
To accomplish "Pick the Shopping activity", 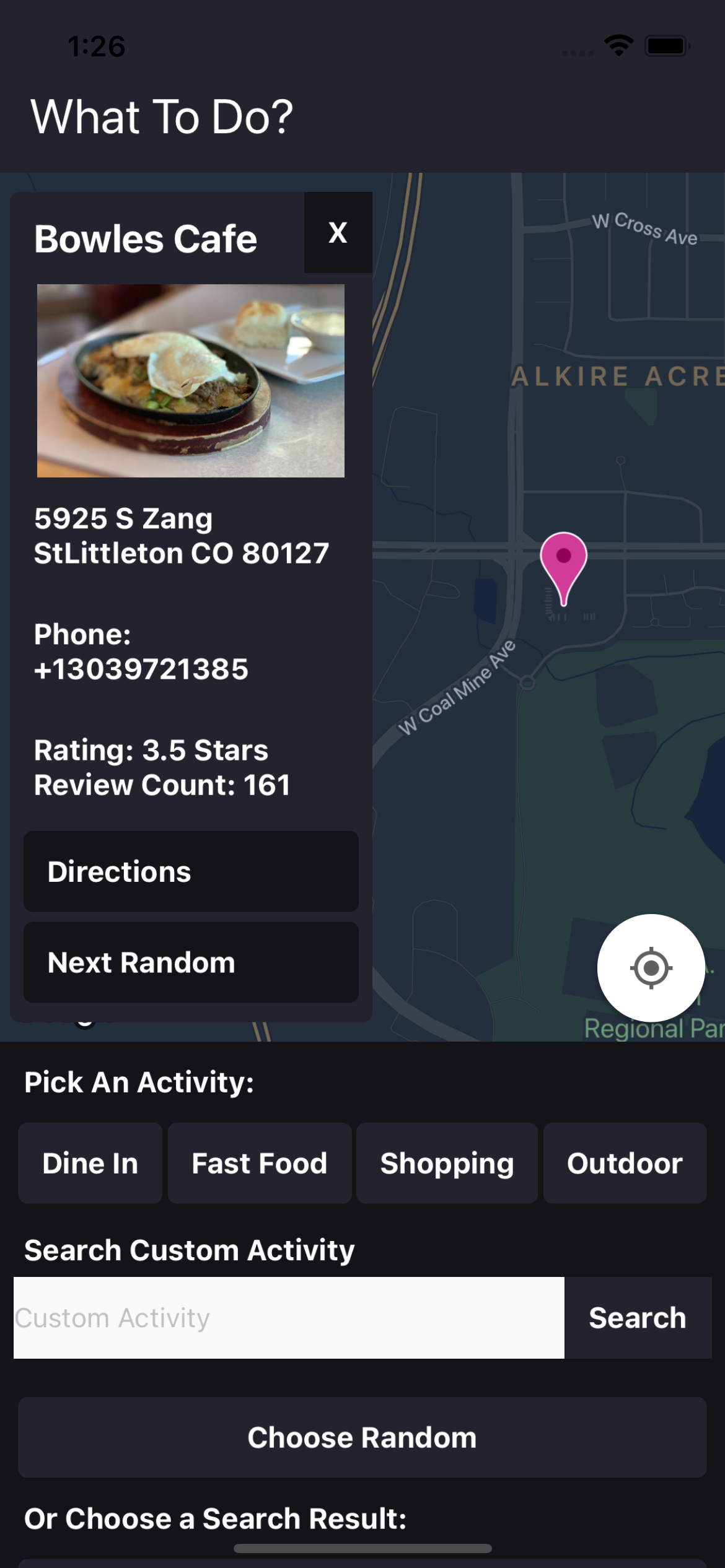I will [x=447, y=1163].
